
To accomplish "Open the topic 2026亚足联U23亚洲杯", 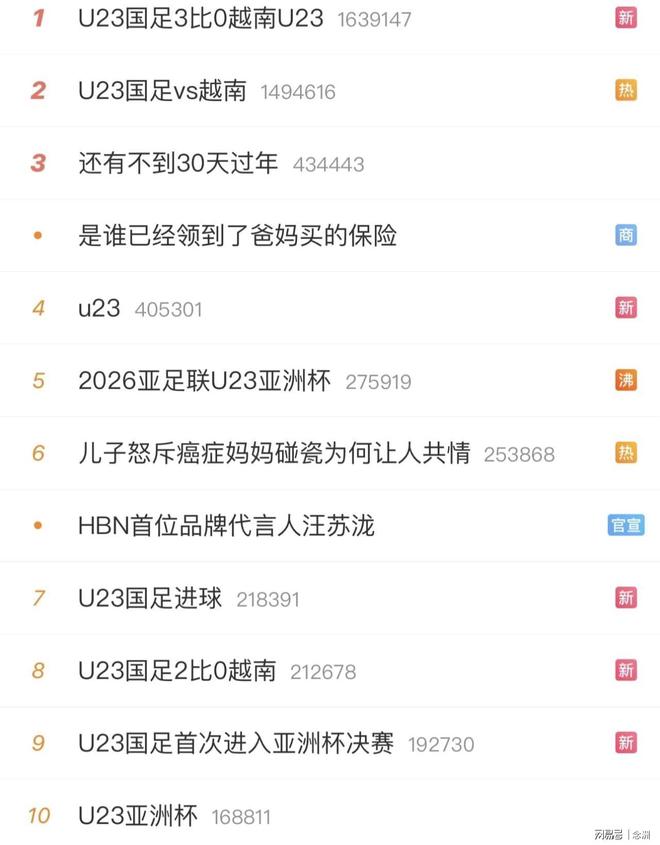I will tap(204, 381).
